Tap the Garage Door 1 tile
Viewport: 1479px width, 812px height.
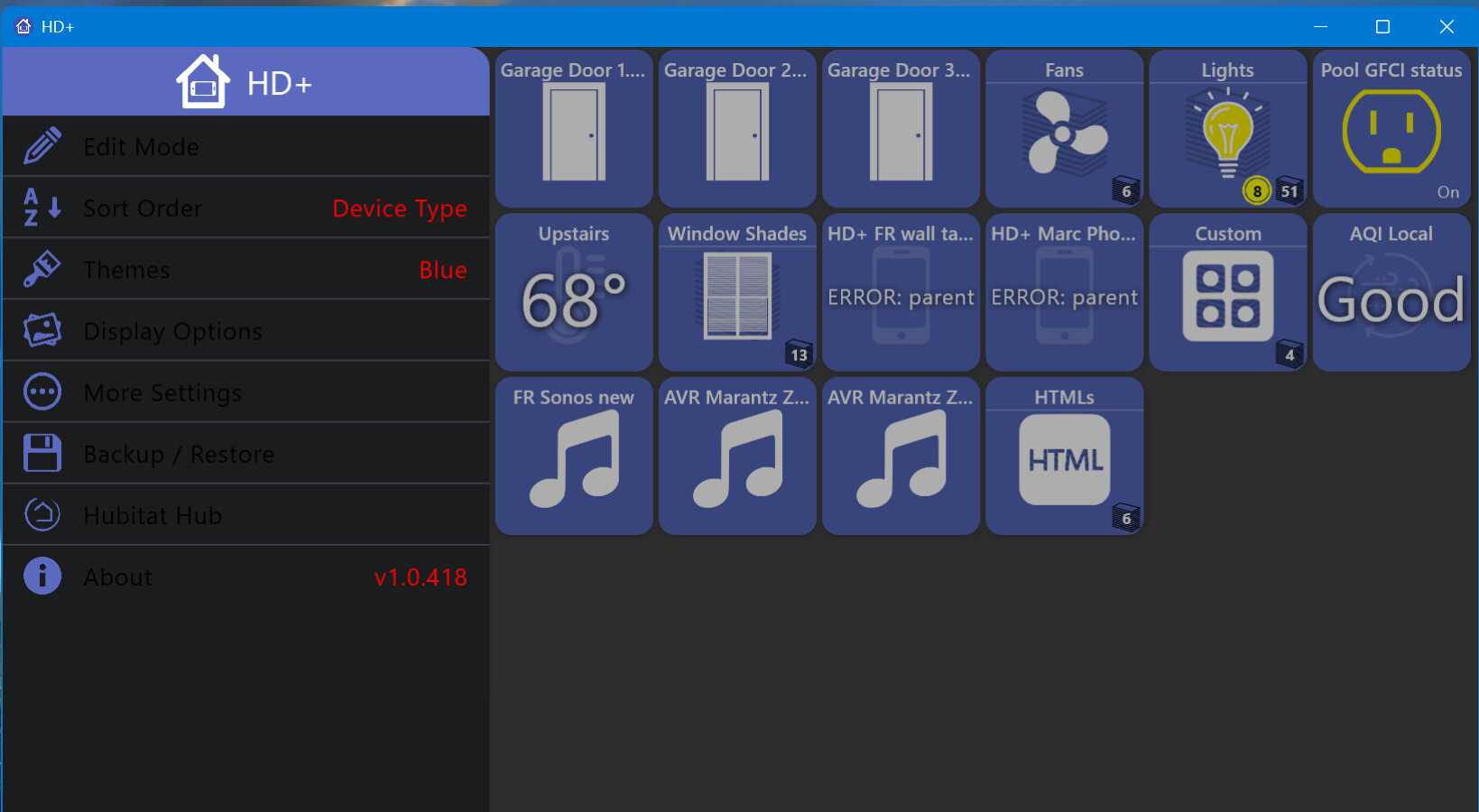click(x=574, y=129)
